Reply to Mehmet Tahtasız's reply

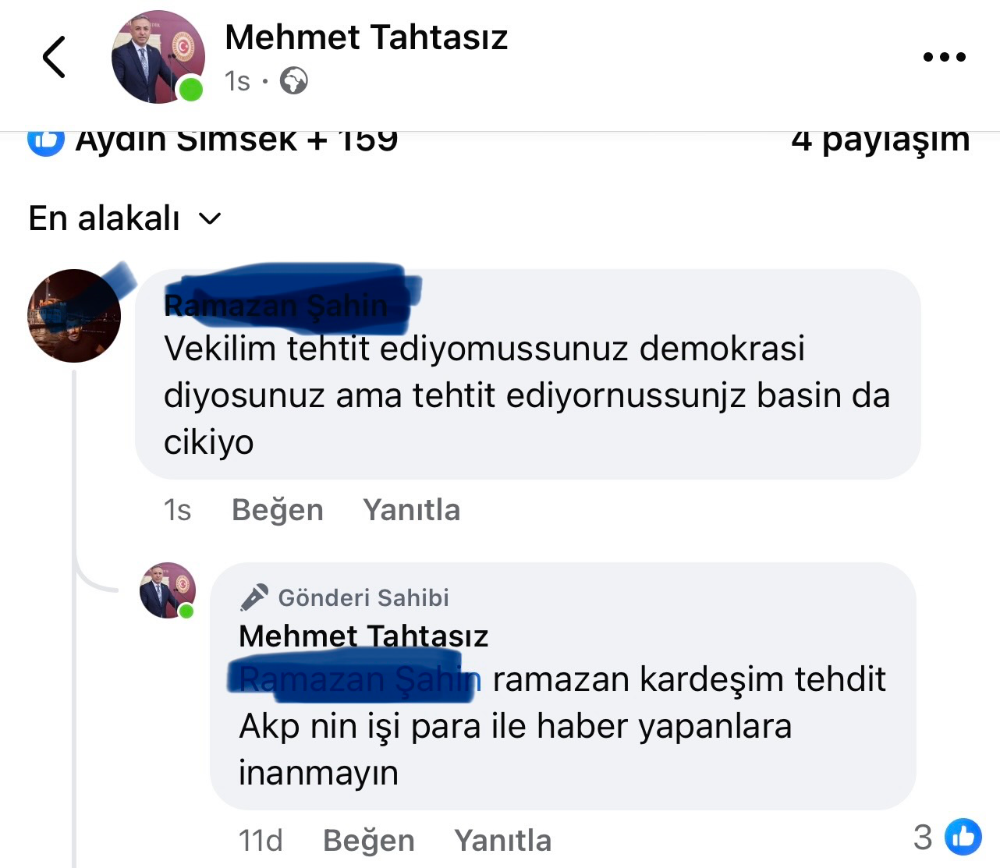(x=502, y=840)
